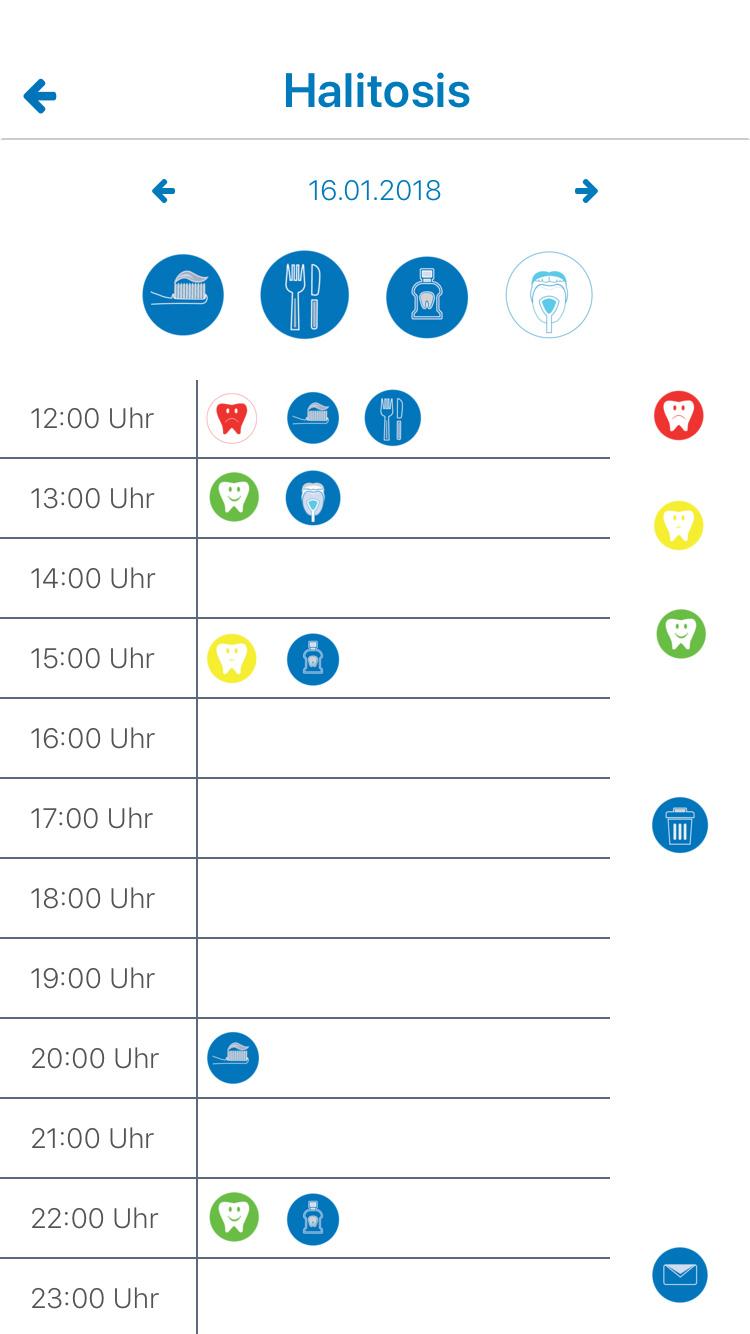This screenshot has height=1334, width=750.
Task: Go back from Halitosis screen
Action: tap(40, 96)
